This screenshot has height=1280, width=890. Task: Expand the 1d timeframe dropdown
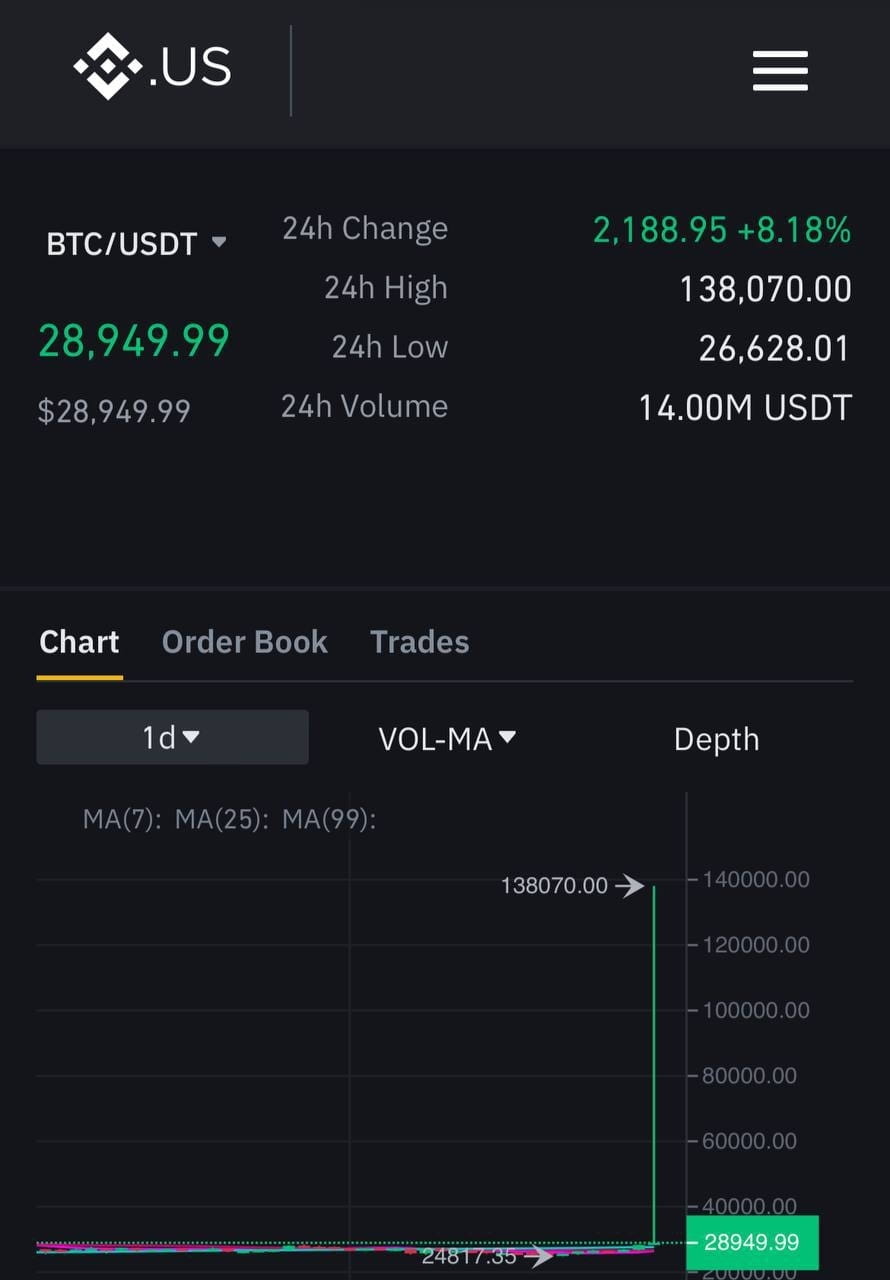pos(171,738)
